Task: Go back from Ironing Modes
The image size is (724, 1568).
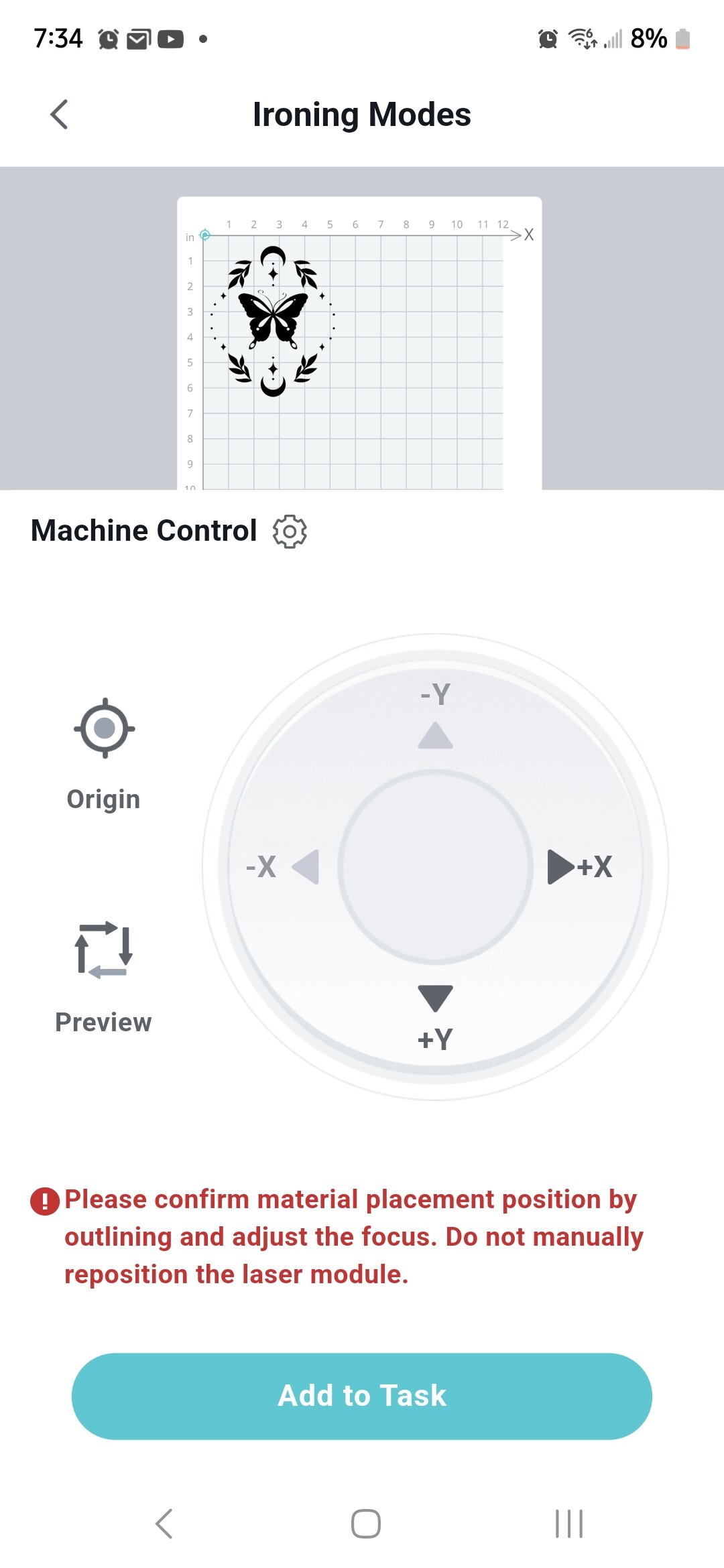Action: click(x=59, y=114)
